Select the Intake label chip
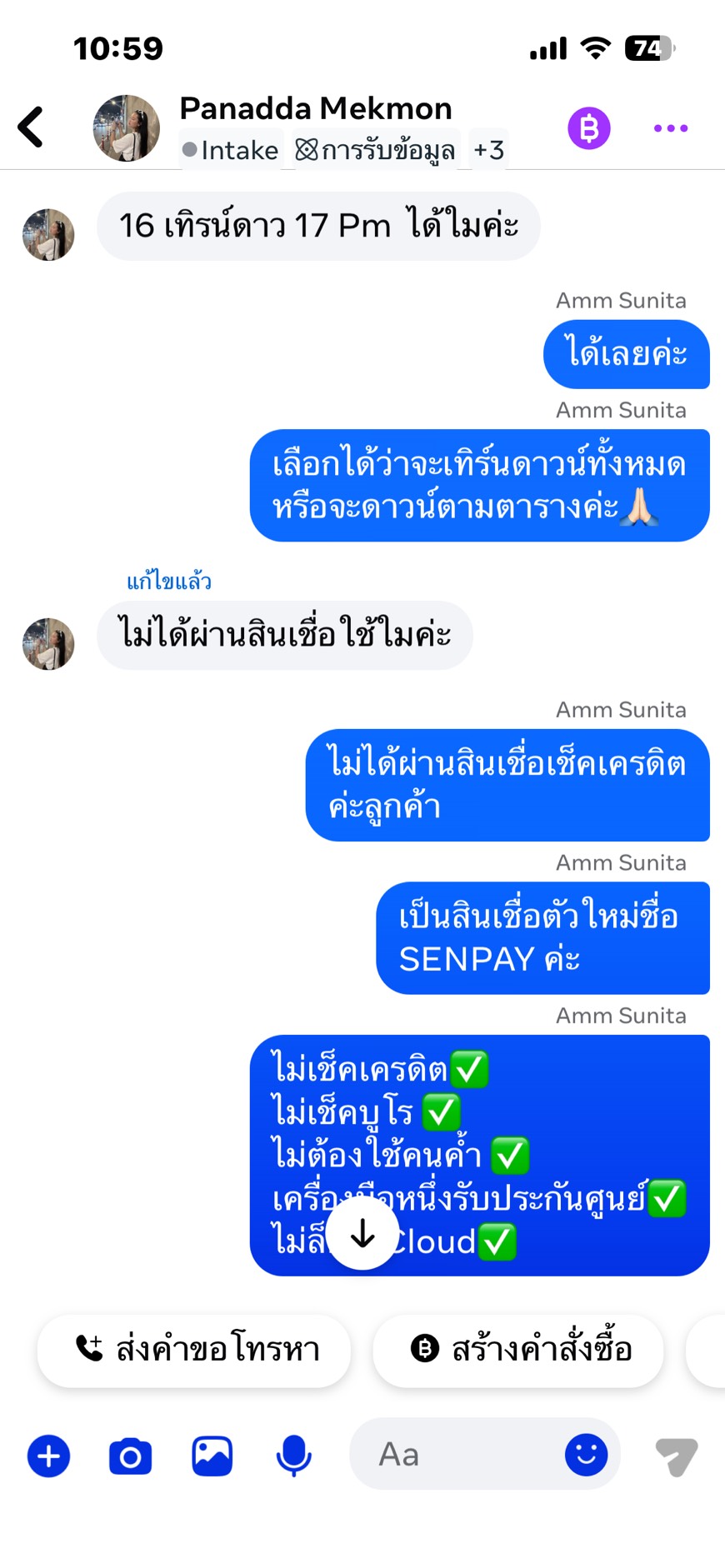 230,150
